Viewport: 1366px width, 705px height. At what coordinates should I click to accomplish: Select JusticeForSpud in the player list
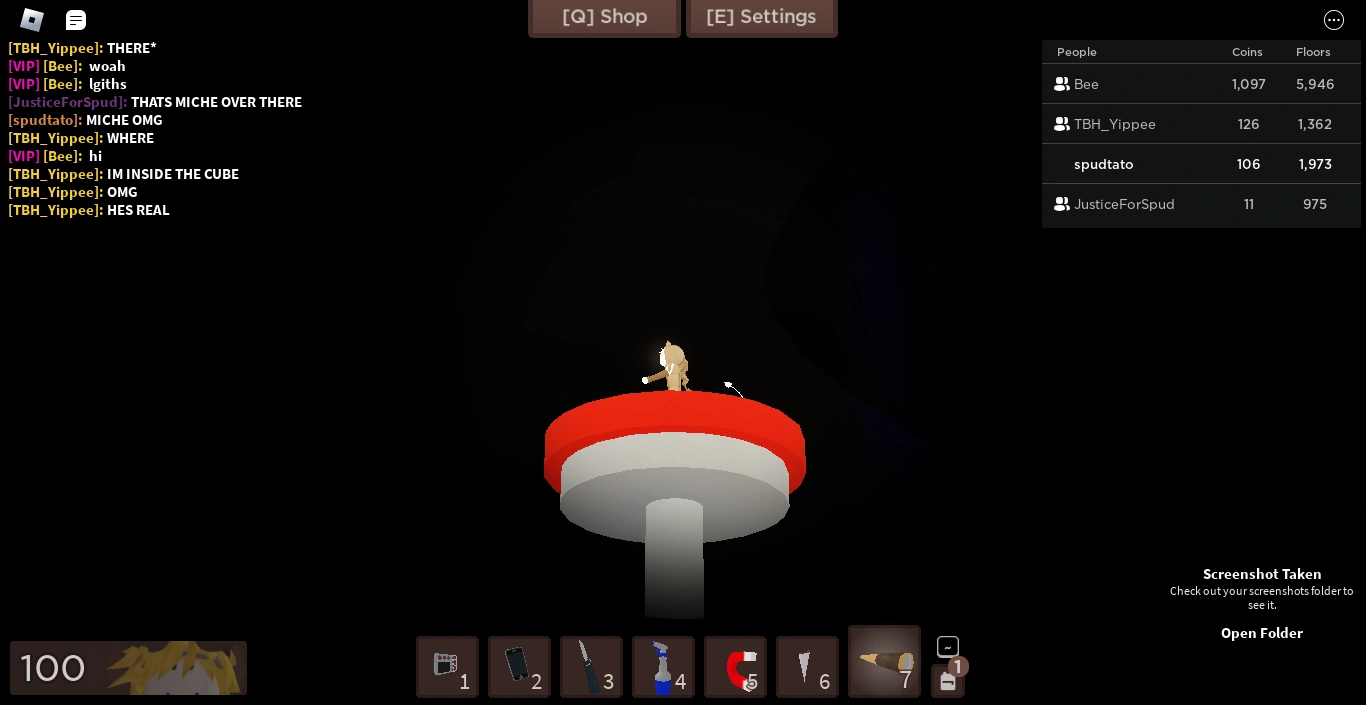pos(1124,204)
